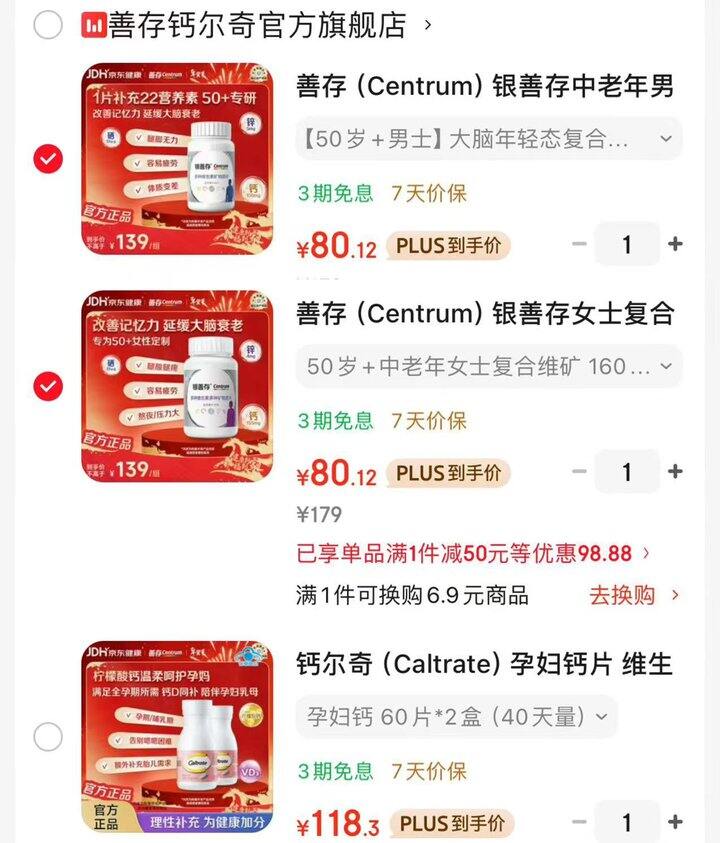720x843 pixels.
Task: Increase quantity of 银善存中老年男
Action: (x=676, y=244)
